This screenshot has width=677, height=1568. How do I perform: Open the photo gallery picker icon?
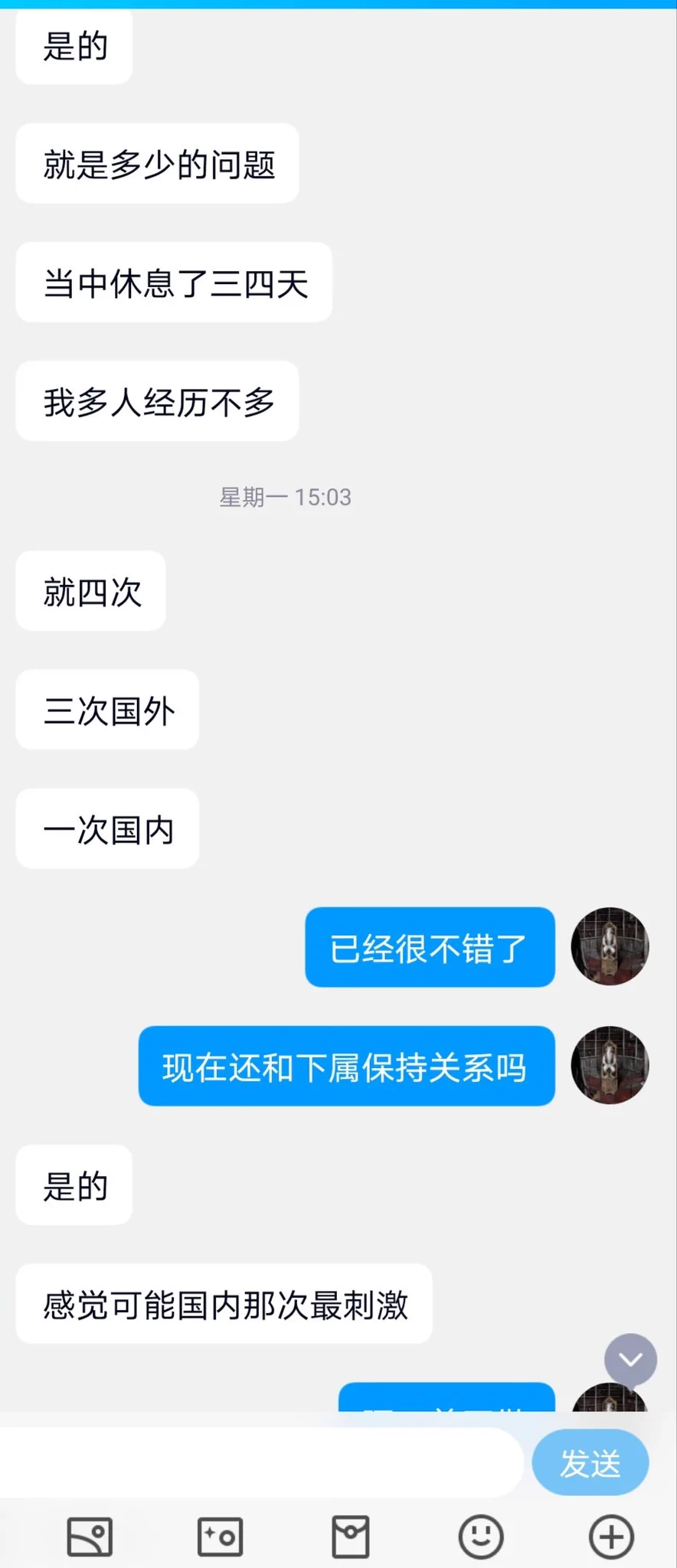(x=90, y=1537)
